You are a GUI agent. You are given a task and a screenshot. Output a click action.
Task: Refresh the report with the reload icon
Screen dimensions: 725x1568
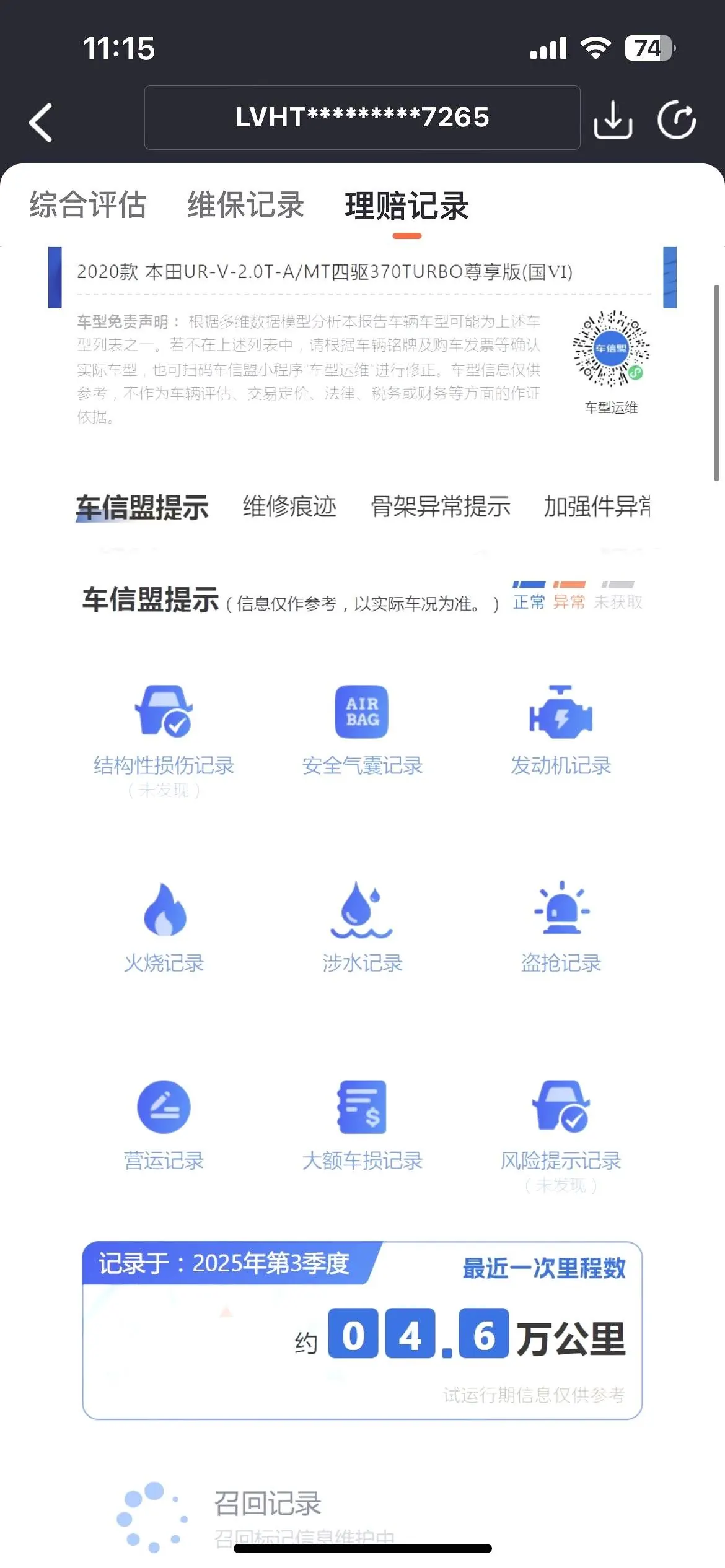[x=677, y=120]
